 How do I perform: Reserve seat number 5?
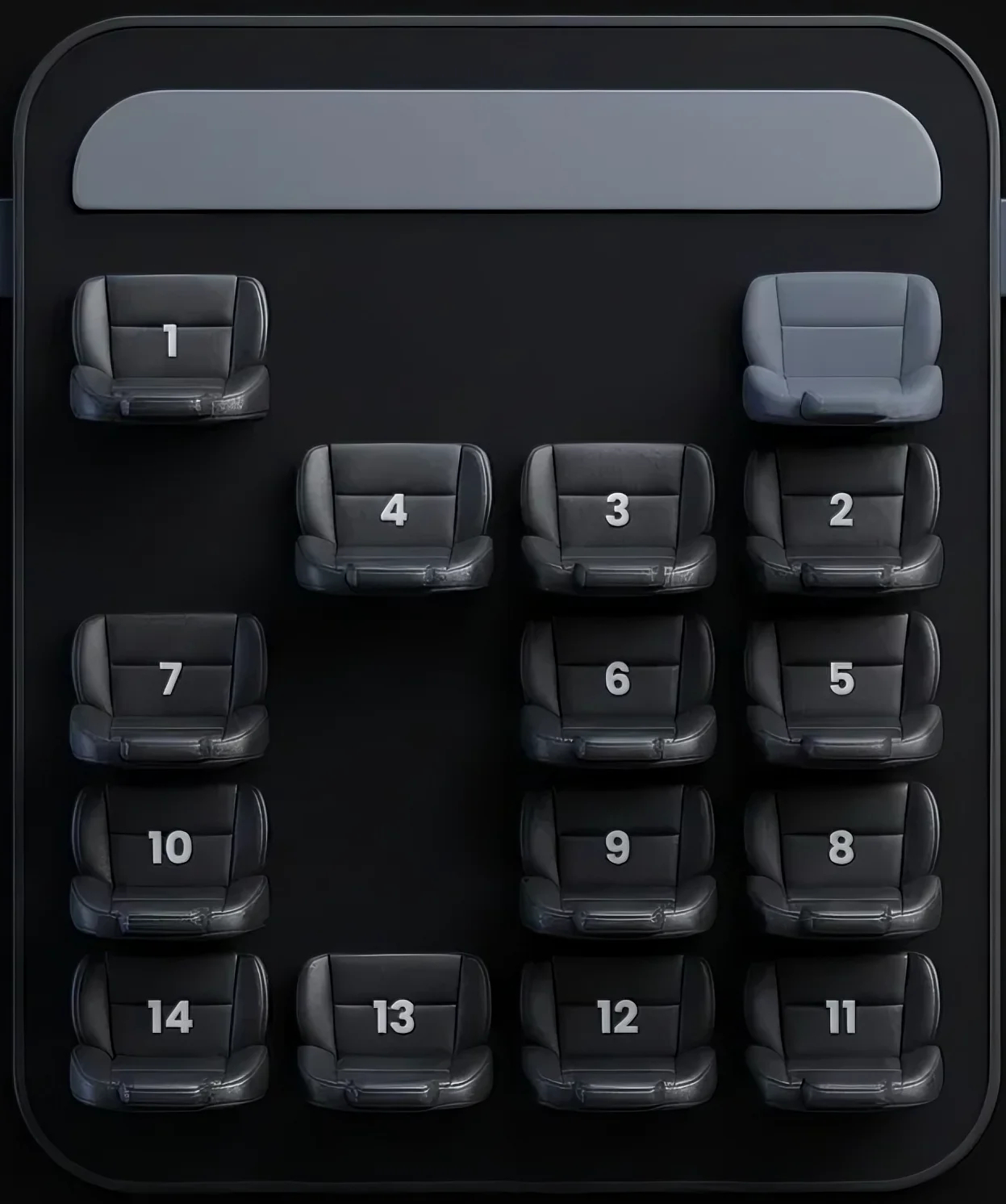coord(841,685)
